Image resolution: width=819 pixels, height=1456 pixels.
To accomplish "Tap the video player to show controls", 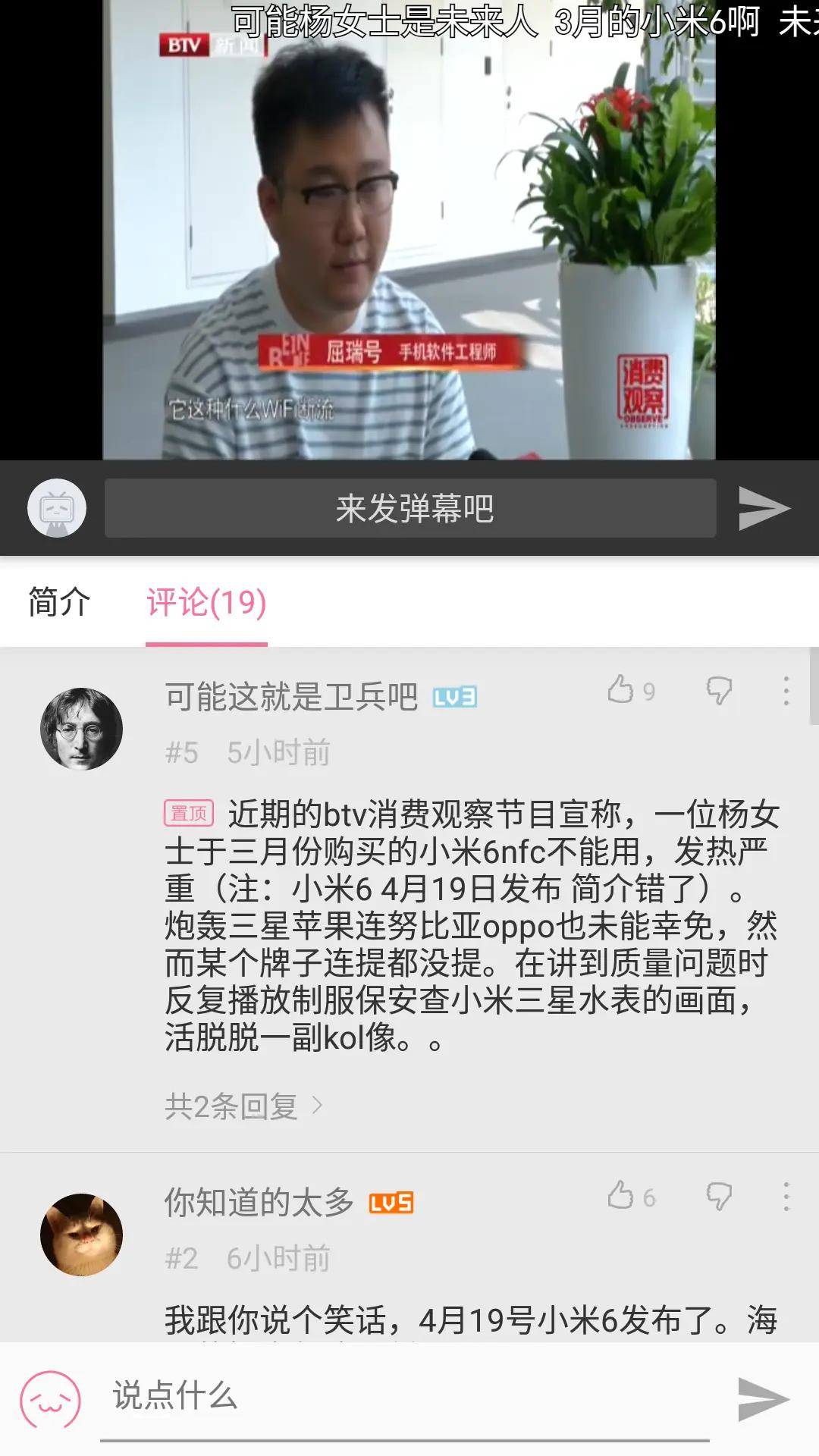I will (409, 230).
